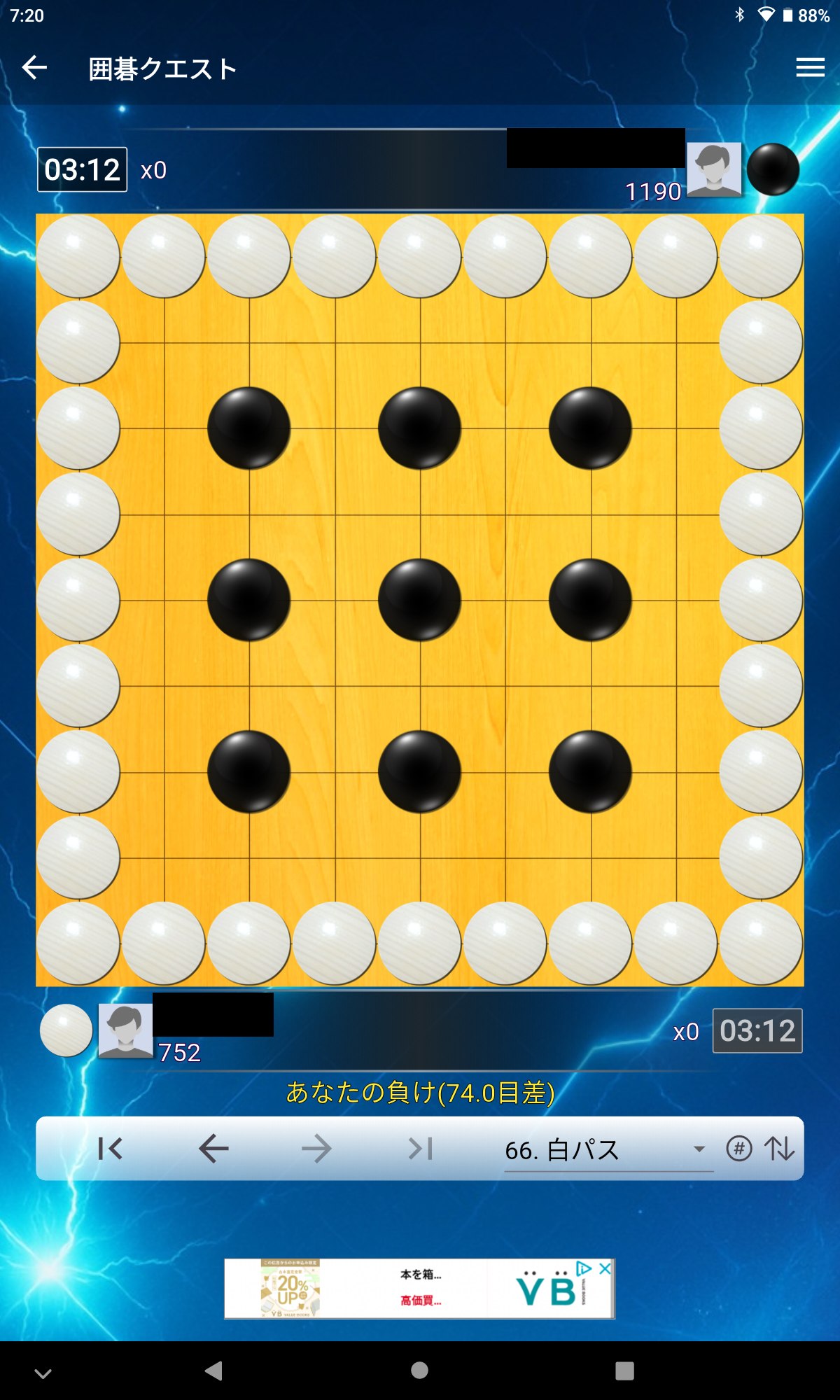Close the VB banner advertisement

(x=605, y=1268)
